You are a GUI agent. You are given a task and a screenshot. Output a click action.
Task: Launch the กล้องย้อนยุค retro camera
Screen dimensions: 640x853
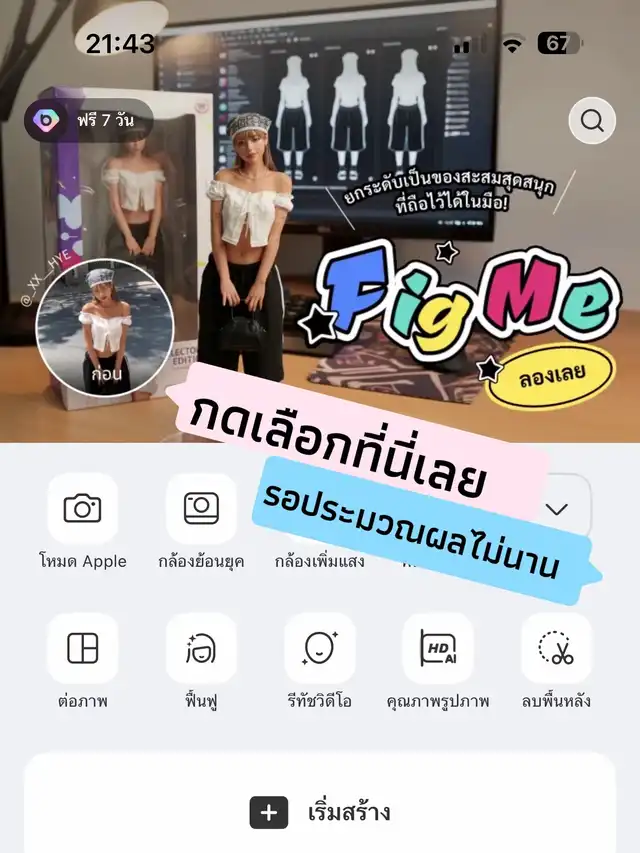(201, 509)
